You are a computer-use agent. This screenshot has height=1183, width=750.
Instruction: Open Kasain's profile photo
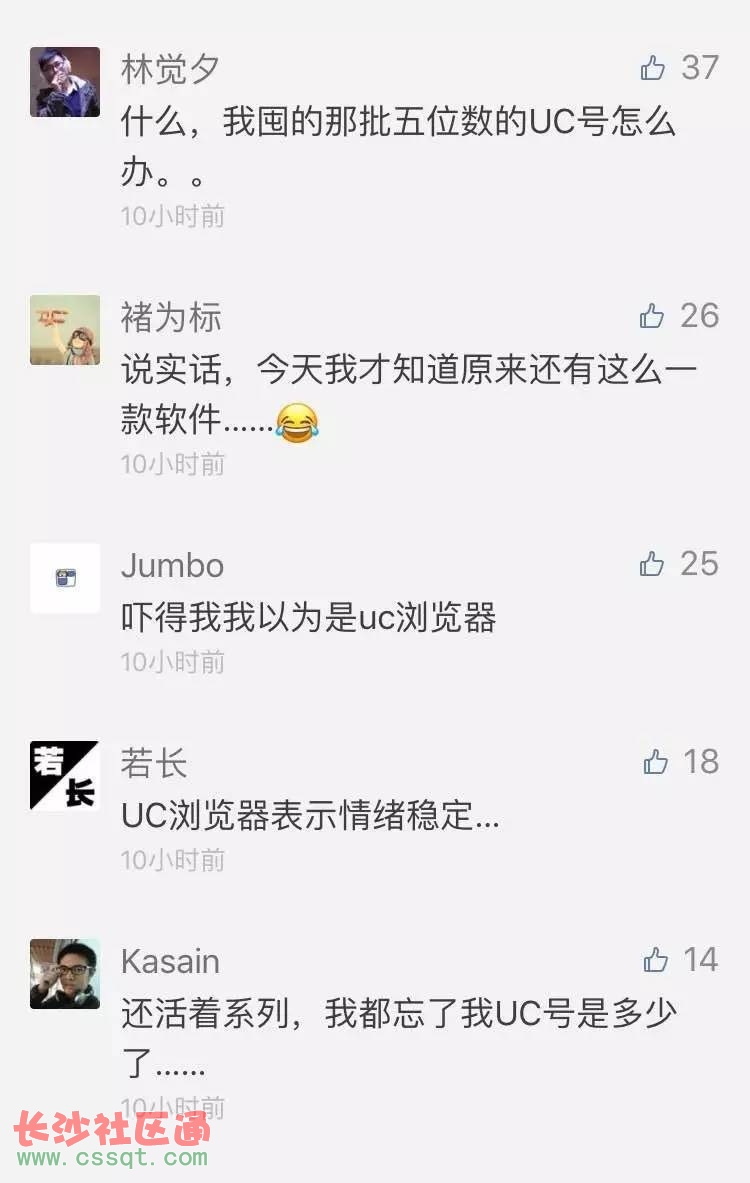tap(65, 974)
